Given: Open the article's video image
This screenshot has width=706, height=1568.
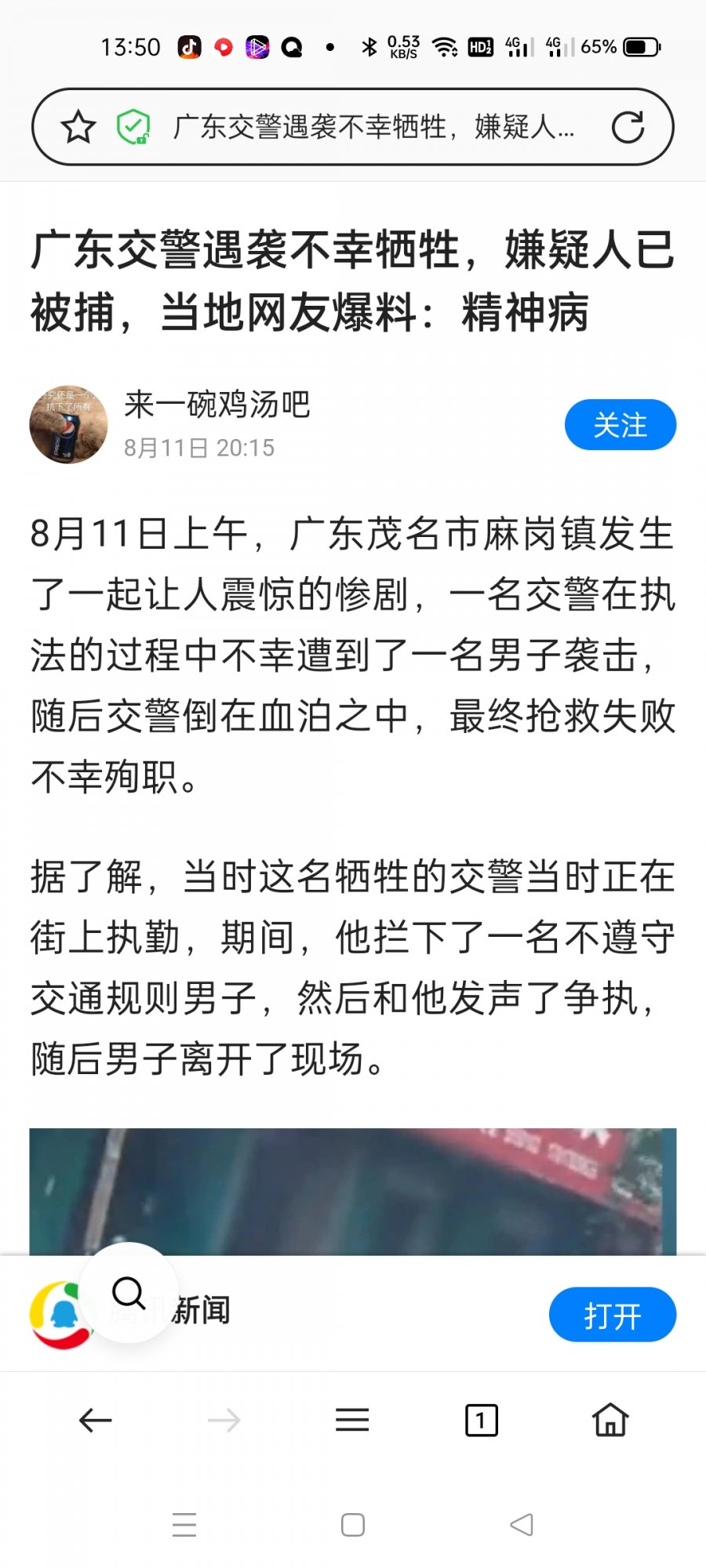Looking at the screenshot, I should pos(353,1191).
